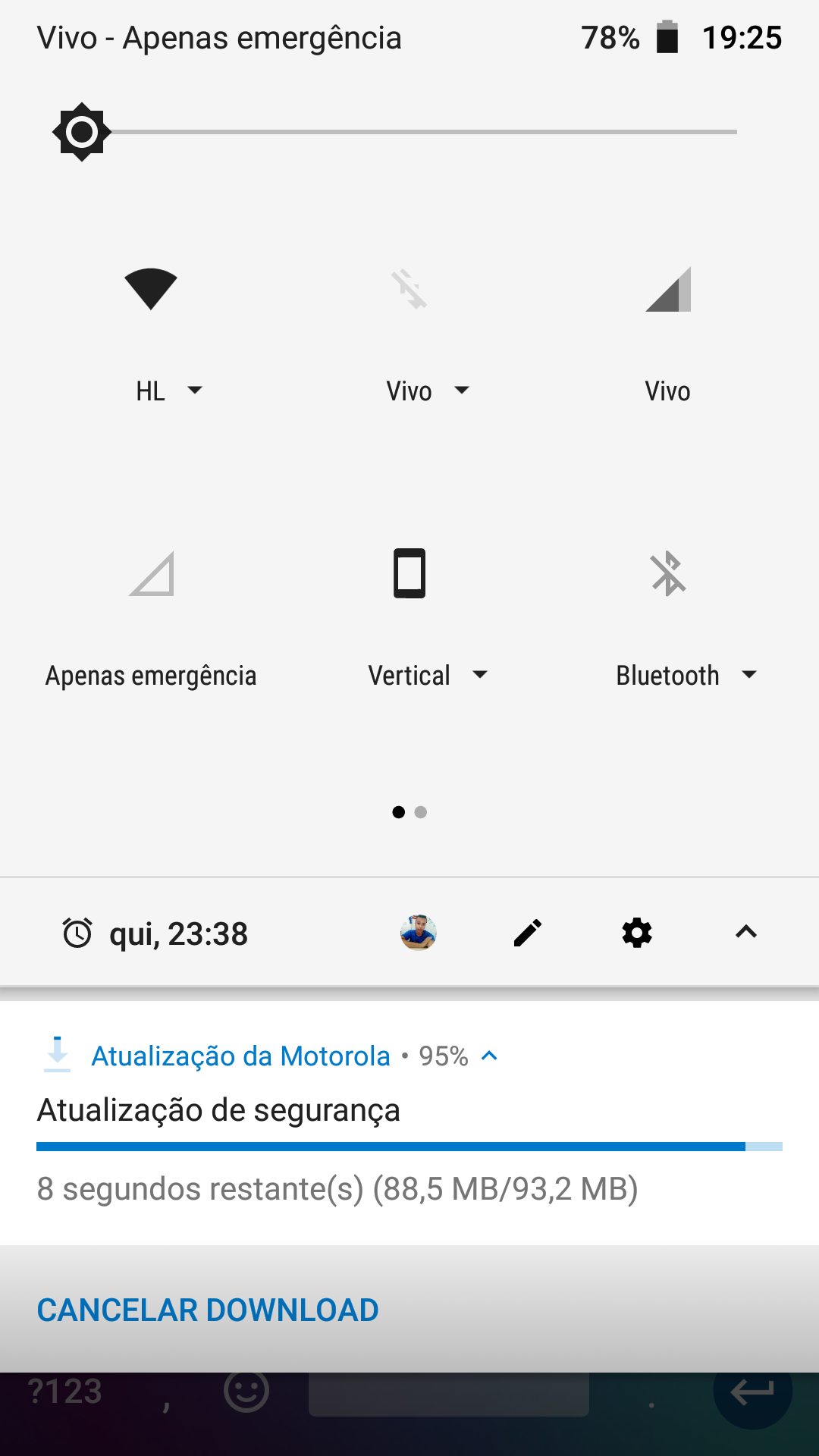
Task: Tap the Vivo signal strength tile
Action: click(x=667, y=289)
